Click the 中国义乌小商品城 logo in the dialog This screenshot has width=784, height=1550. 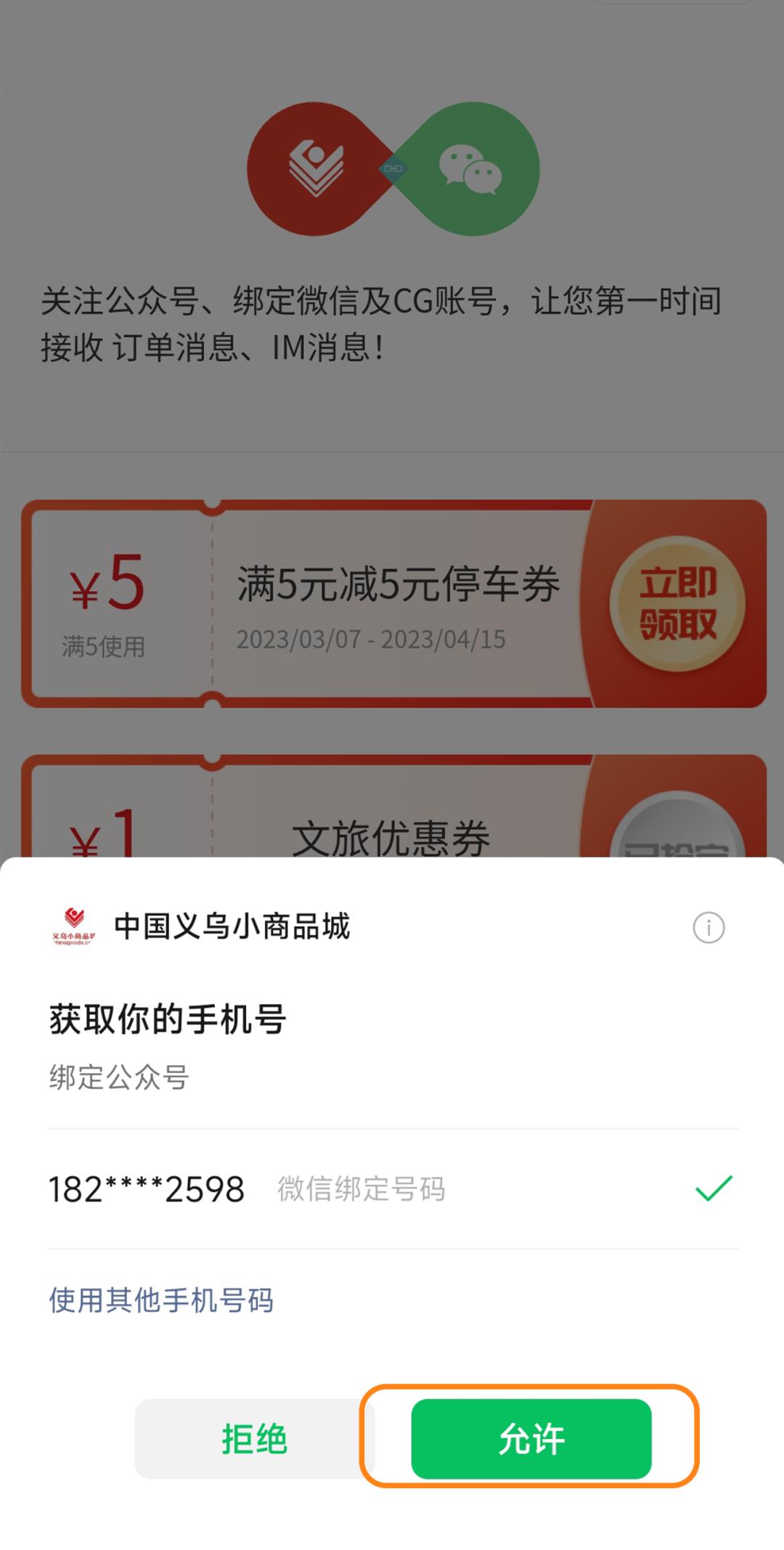[x=73, y=927]
